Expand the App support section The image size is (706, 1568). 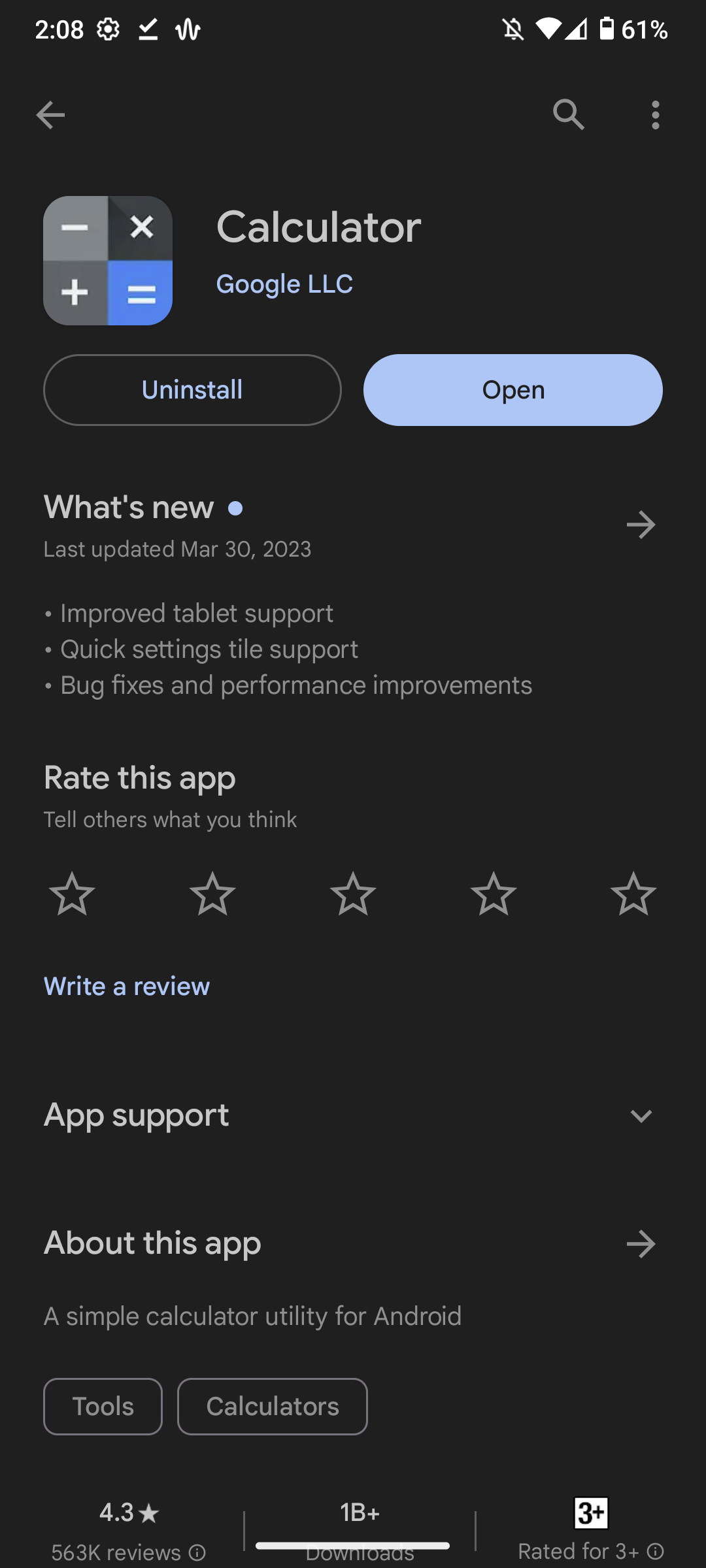tap(641, 1115)
